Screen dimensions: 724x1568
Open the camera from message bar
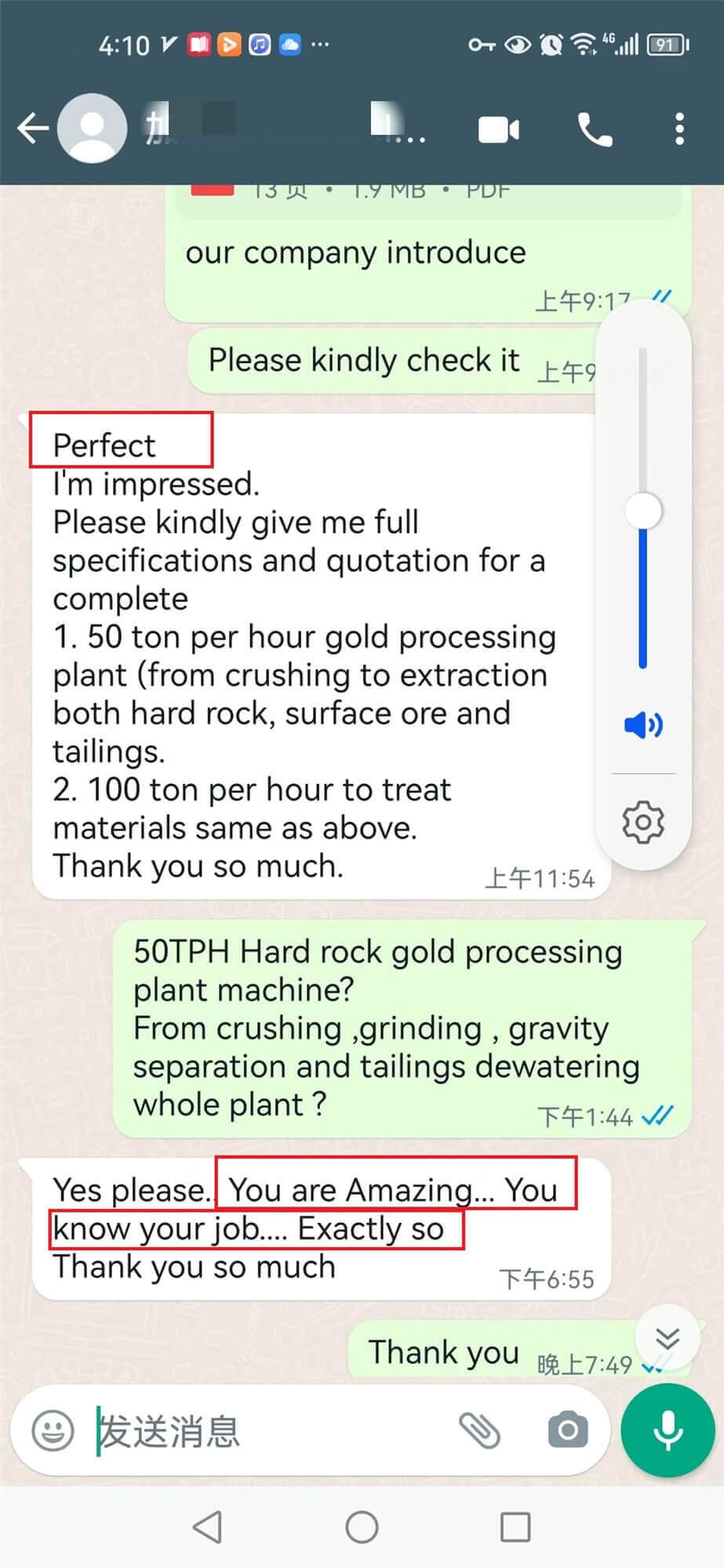pyautogui.click(x=568, y=1431)
